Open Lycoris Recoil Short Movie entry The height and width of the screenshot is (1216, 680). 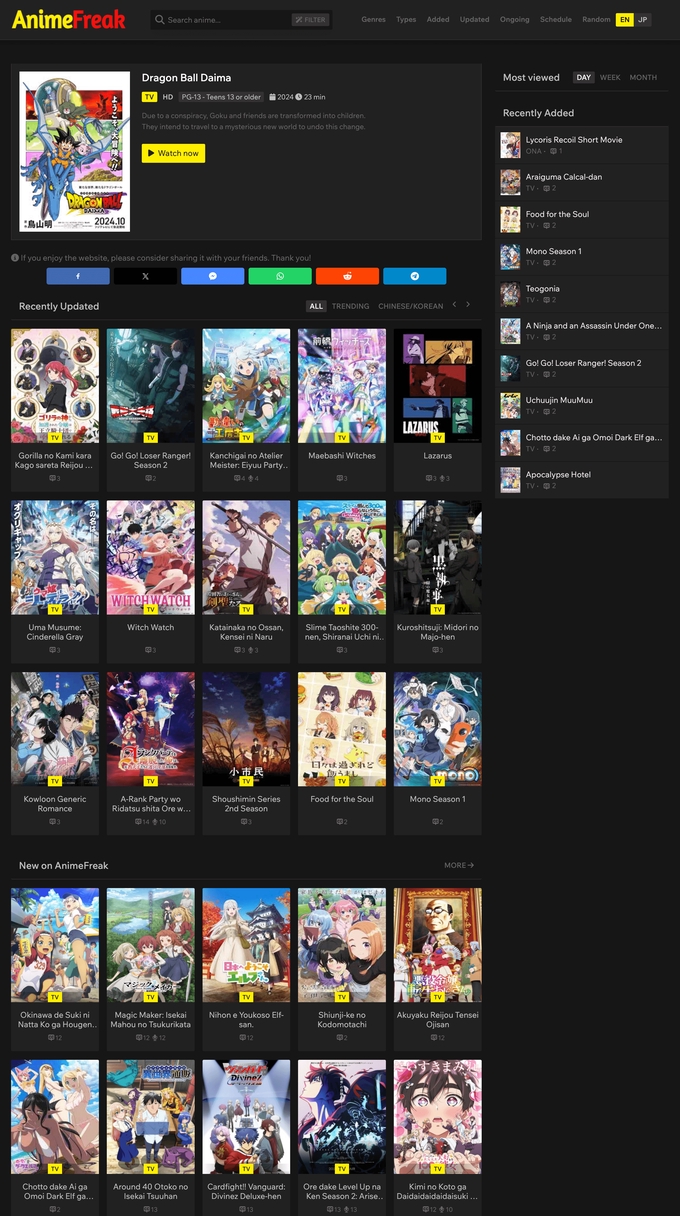click(573, 140)
